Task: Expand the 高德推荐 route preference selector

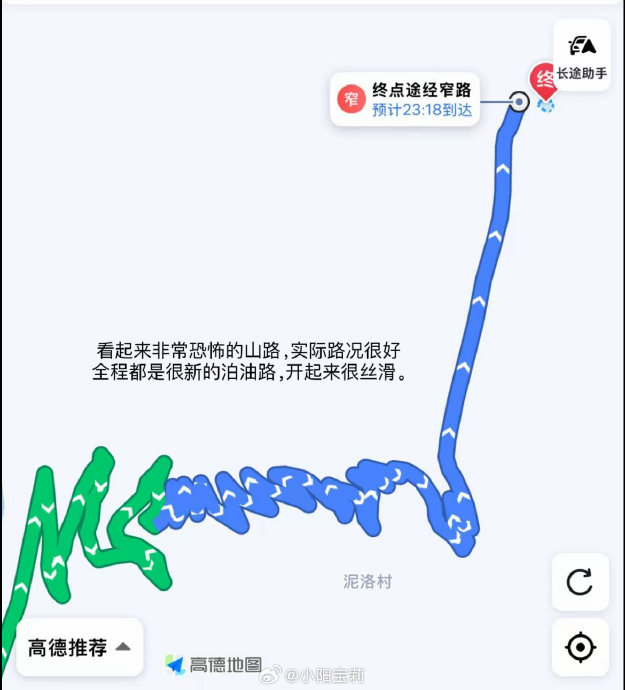Action: (80, 647)
